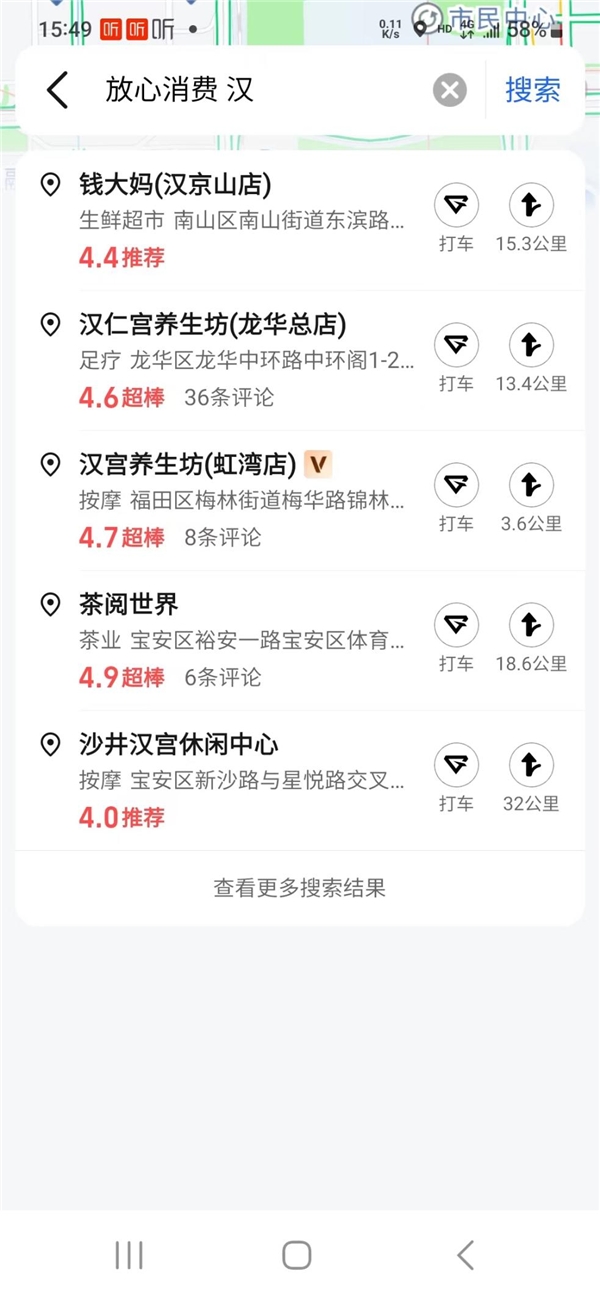
Task: Navigate 3.6公里 to 汉宫养生坊(虹湾店)
Action: coord(531,499)
